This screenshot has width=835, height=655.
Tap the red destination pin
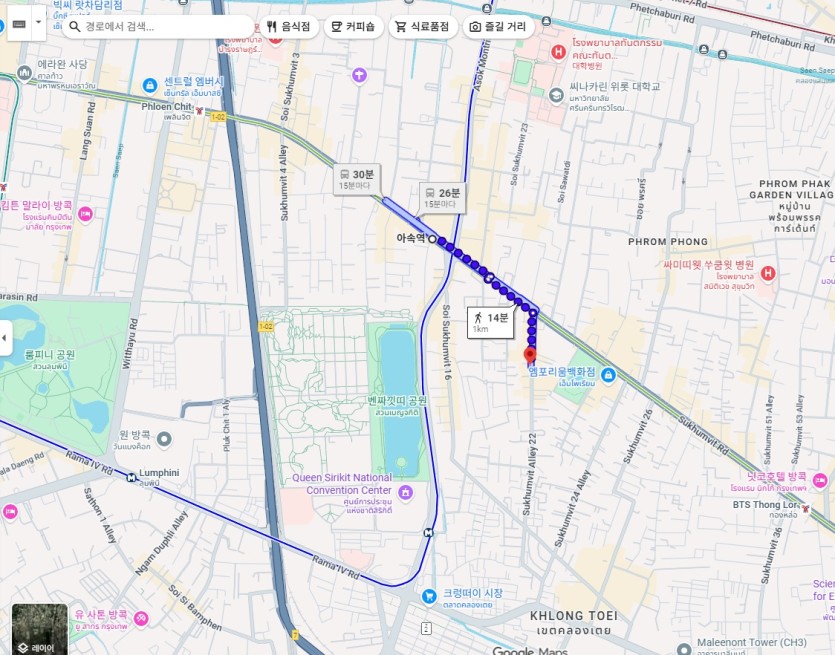click(x=530, y=353)
